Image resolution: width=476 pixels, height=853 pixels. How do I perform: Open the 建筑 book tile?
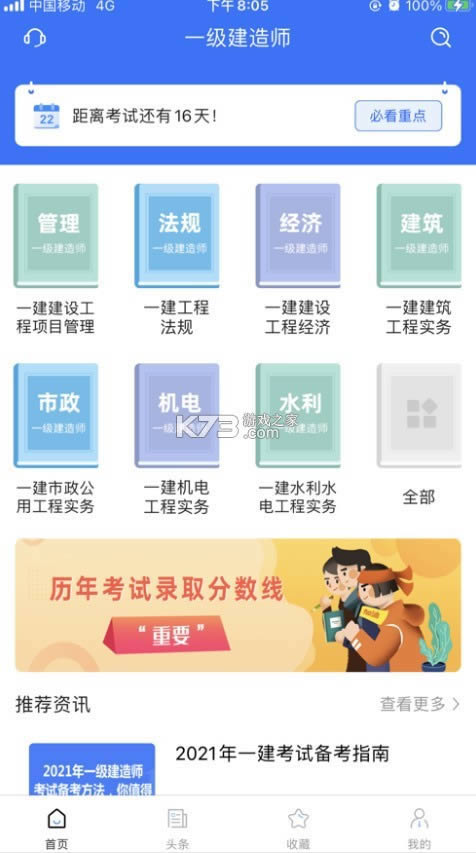pyautogui.click(x=419, y=235)
